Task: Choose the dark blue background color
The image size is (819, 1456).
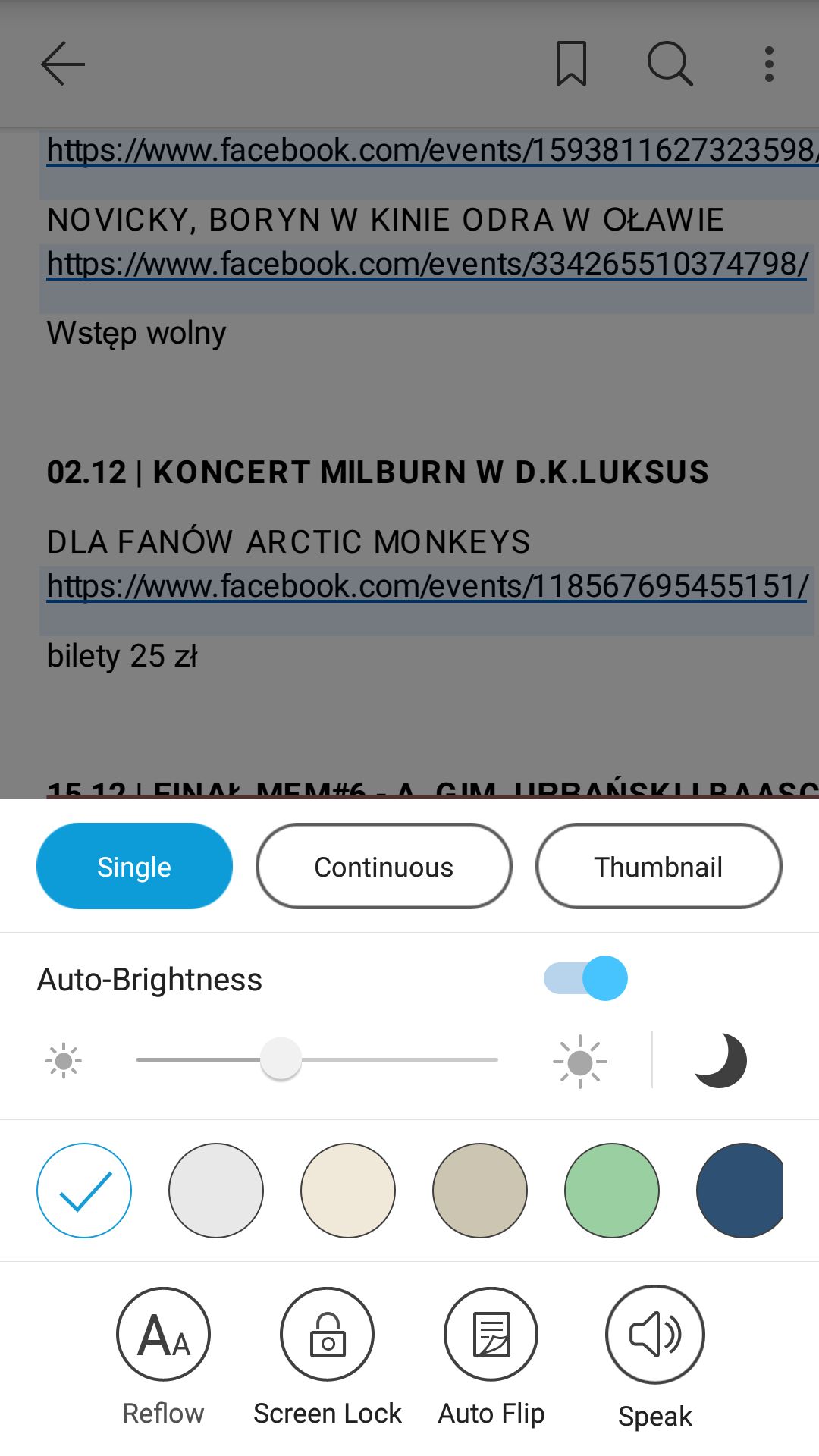Action: (739, 1191)
